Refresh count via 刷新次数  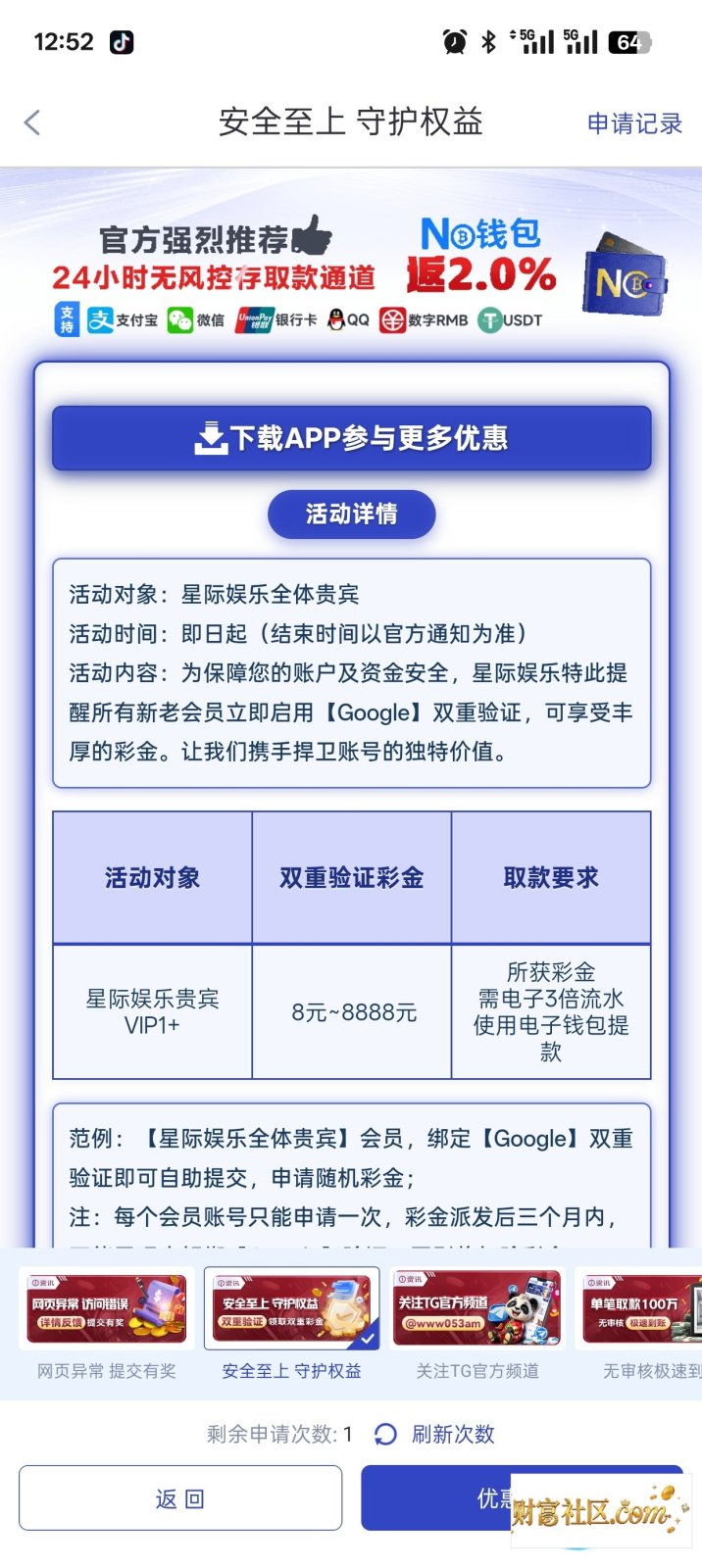[x=434, y=1435]
